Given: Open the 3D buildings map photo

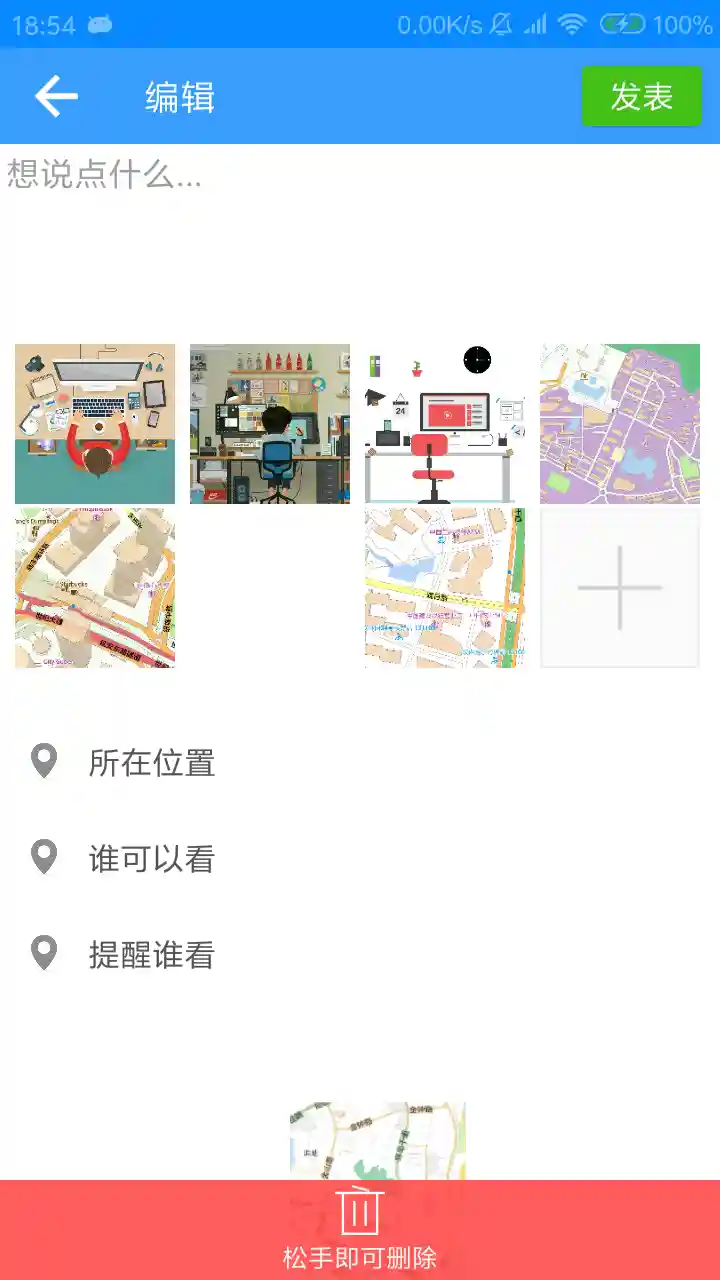Looking at the screenshot, I should tap(95, 588).
